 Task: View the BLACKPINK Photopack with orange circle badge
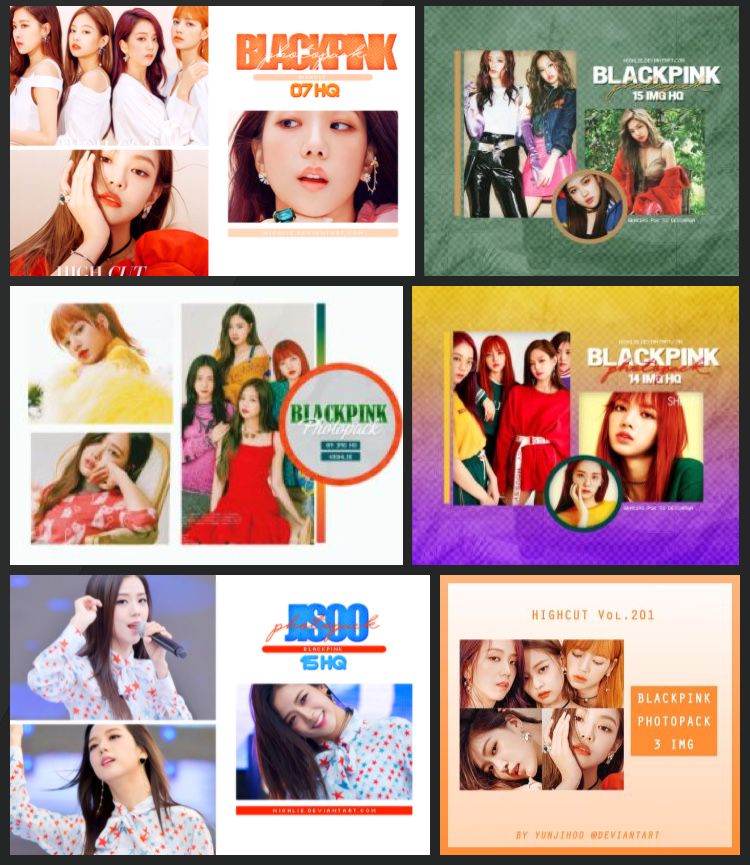click(206, 425)
